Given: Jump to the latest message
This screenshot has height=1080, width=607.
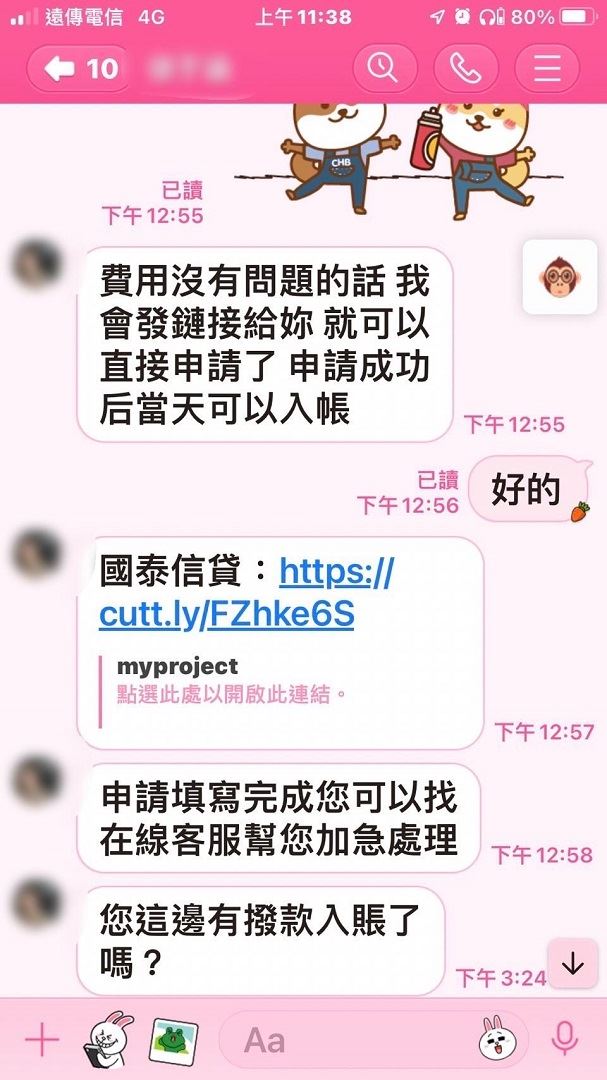Looking at the screenshot, I should pos(572,964).
